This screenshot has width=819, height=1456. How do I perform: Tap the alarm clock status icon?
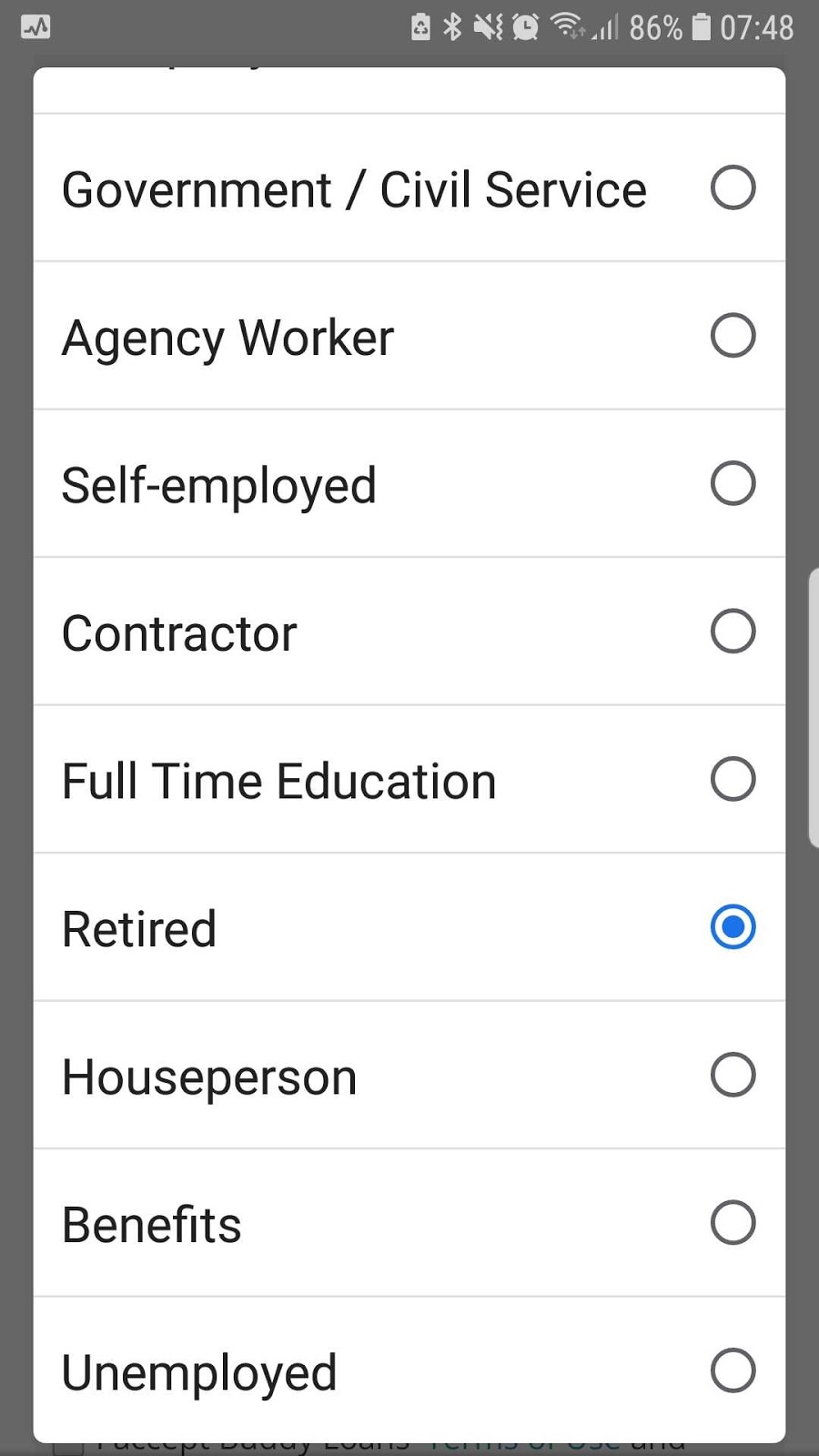(x=525, y=28)
